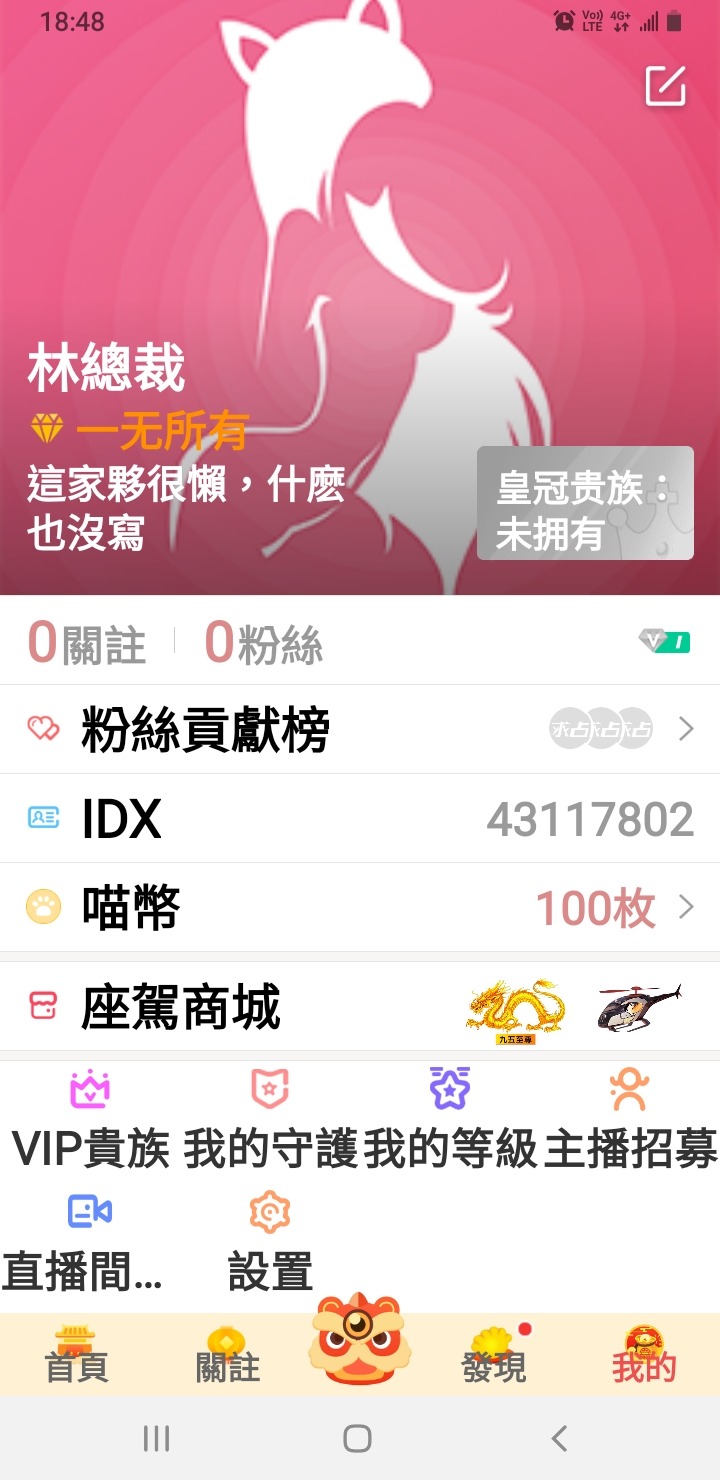Switch to the 關註 tab
Viewport: 720px width, 1480px height.
(x=227, y=1356)
